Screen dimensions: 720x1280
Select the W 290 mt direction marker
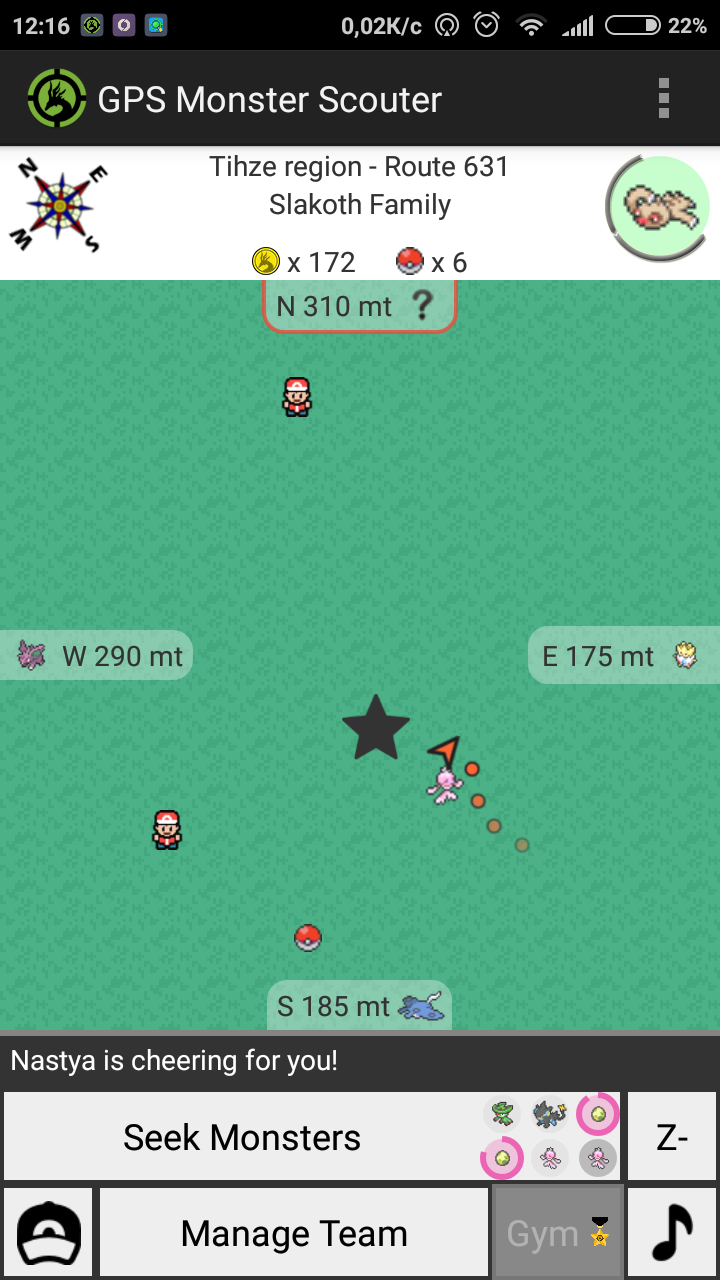coord(96,656)
